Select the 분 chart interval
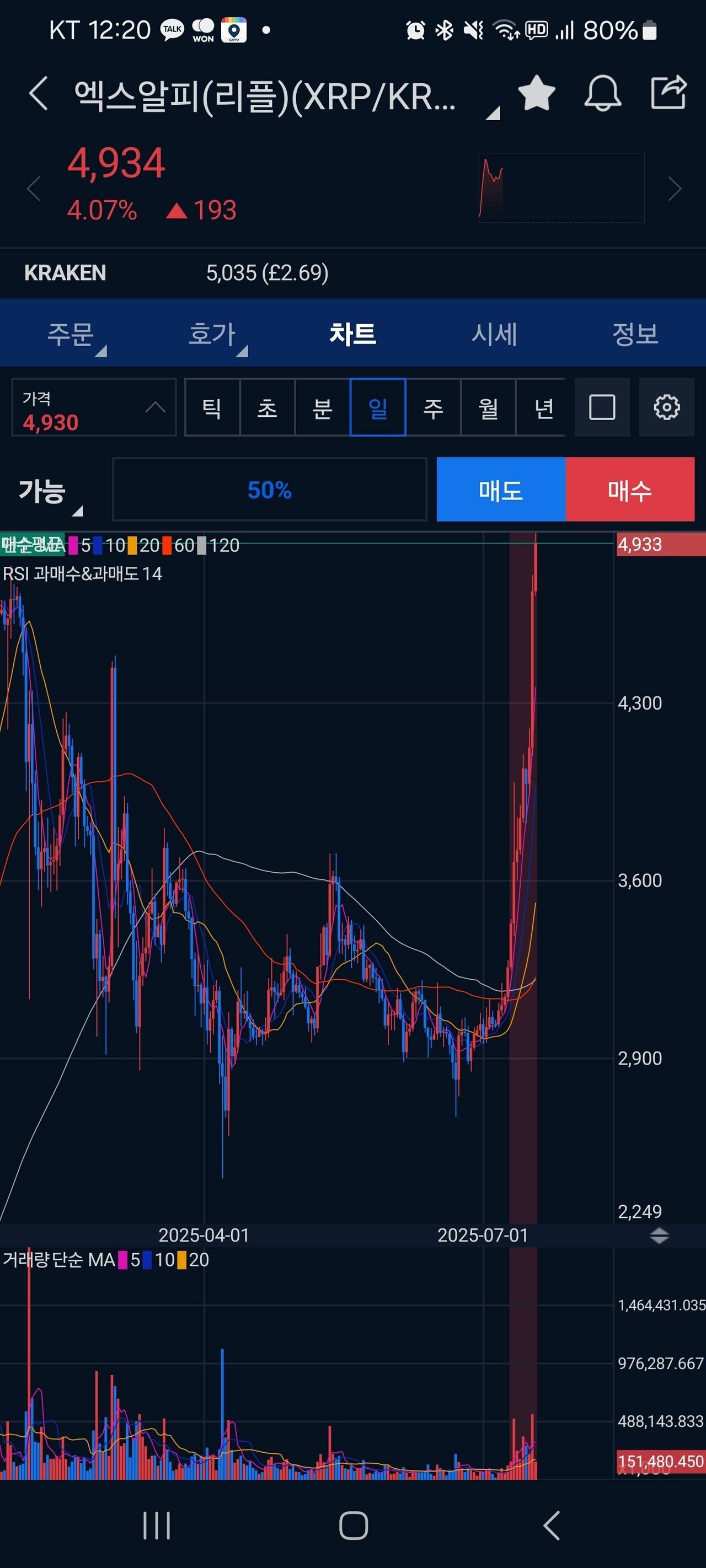 (x=322, y=407)
